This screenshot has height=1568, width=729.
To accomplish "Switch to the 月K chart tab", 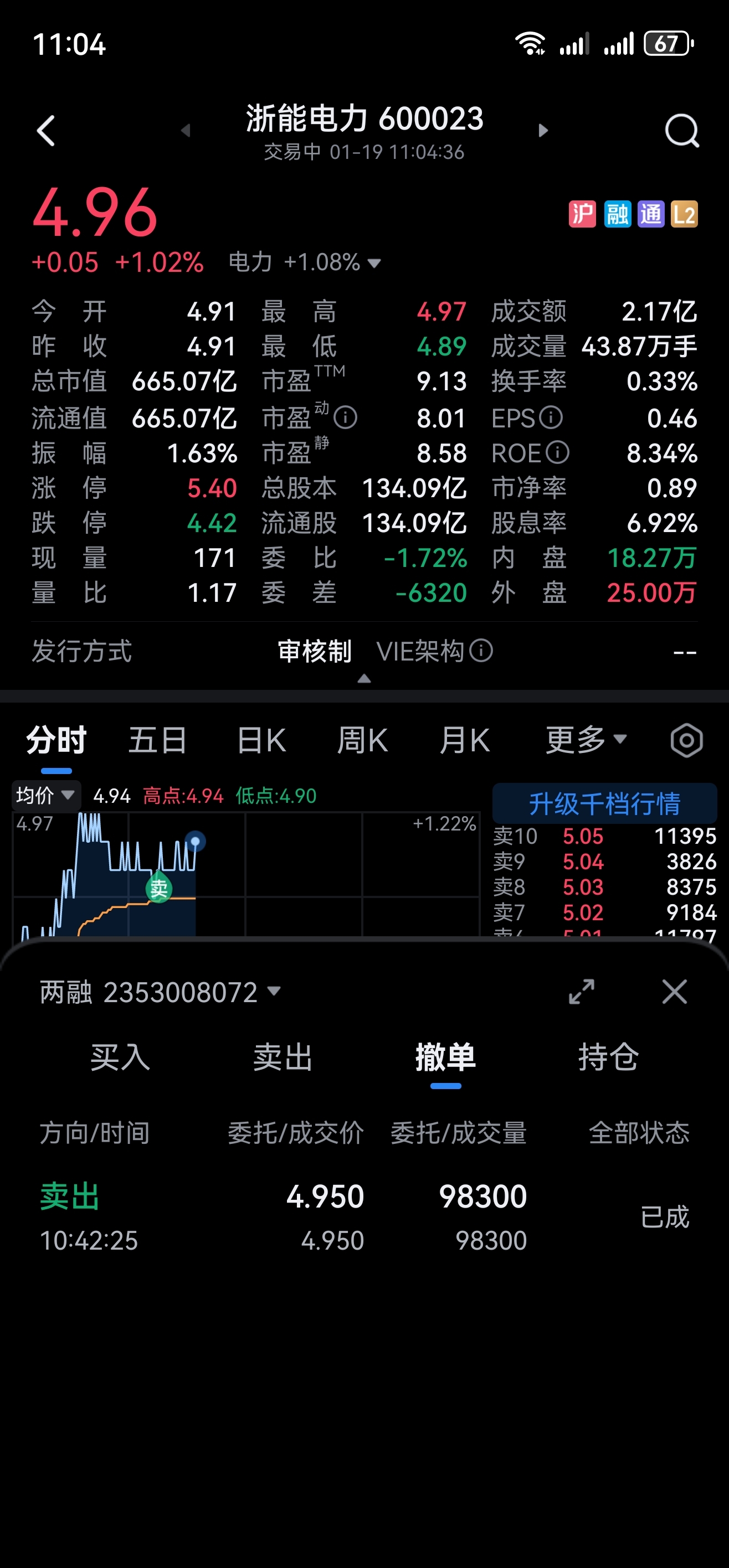I will [465, 740].
